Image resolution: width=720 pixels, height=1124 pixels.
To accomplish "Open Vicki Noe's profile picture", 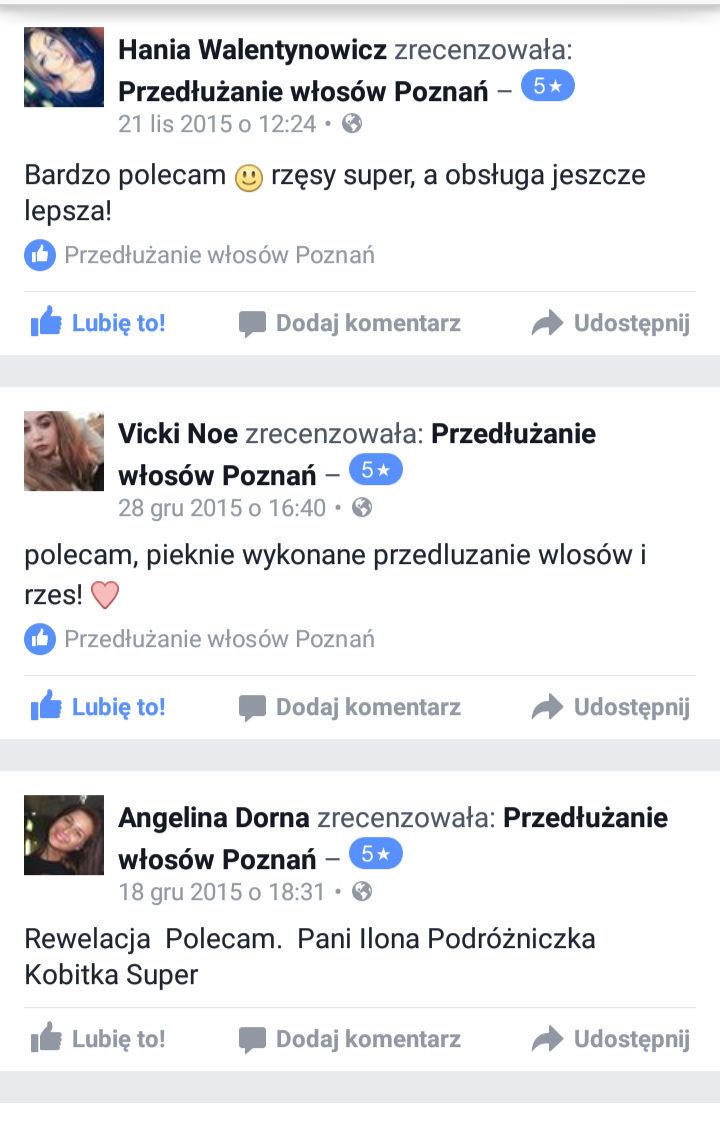I will coord(64,451).
